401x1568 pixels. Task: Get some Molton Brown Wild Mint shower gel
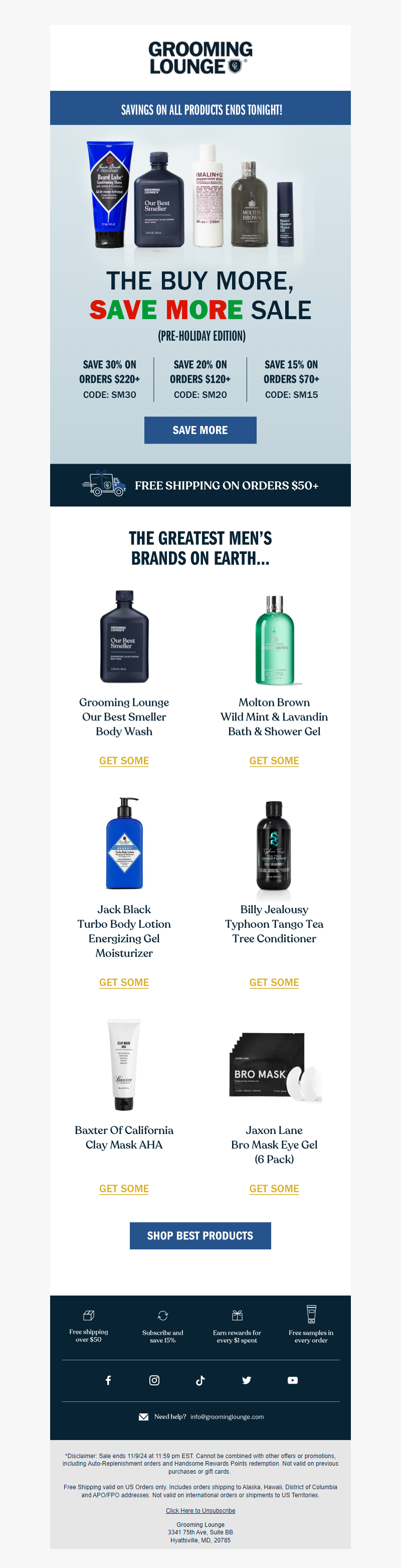click(x=274, y=761)
